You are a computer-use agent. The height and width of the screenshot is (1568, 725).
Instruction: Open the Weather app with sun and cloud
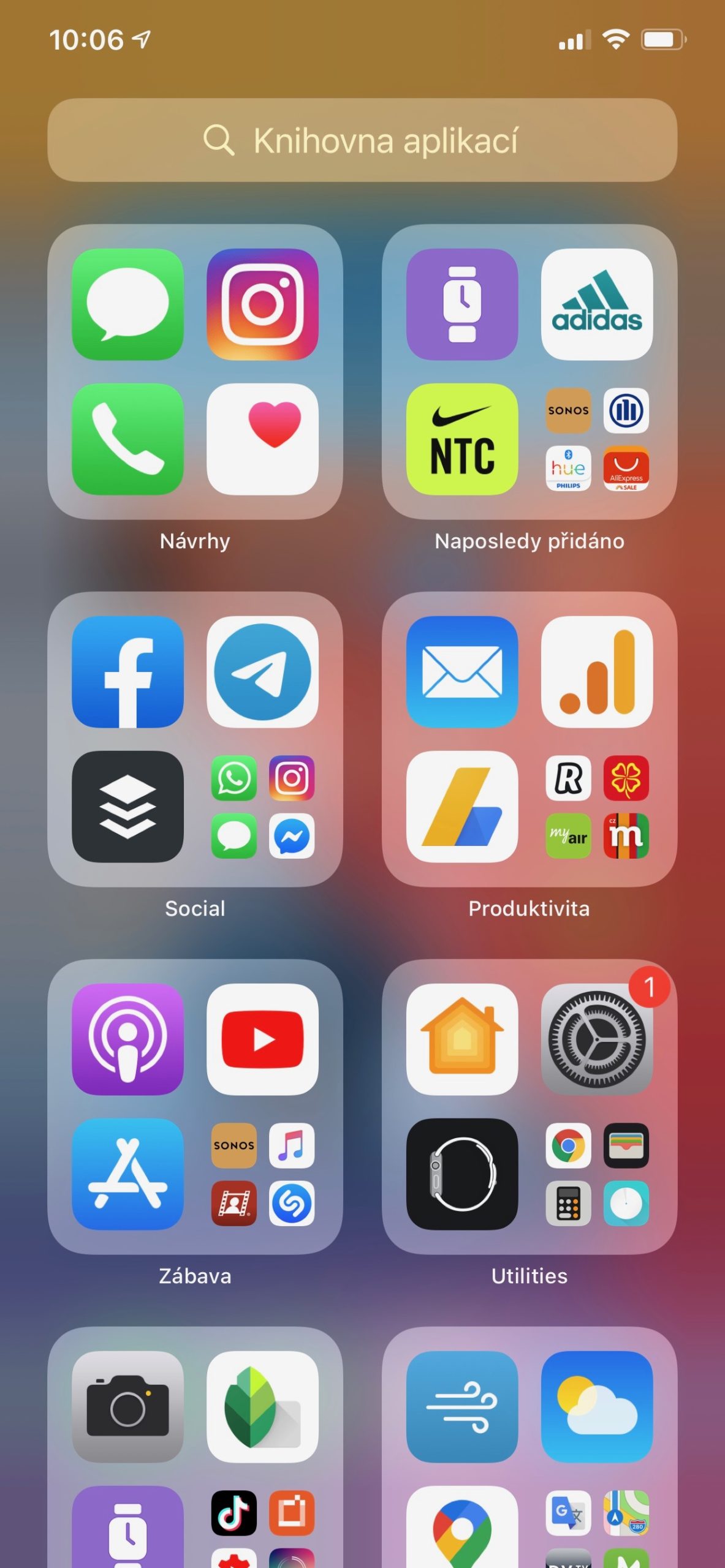596,1406
